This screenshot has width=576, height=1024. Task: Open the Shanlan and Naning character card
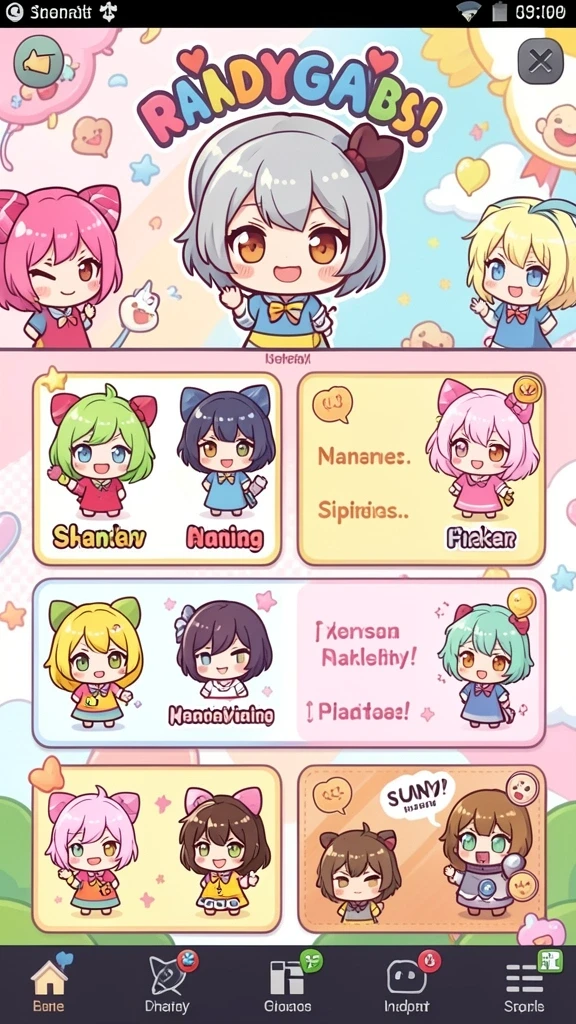157,469
